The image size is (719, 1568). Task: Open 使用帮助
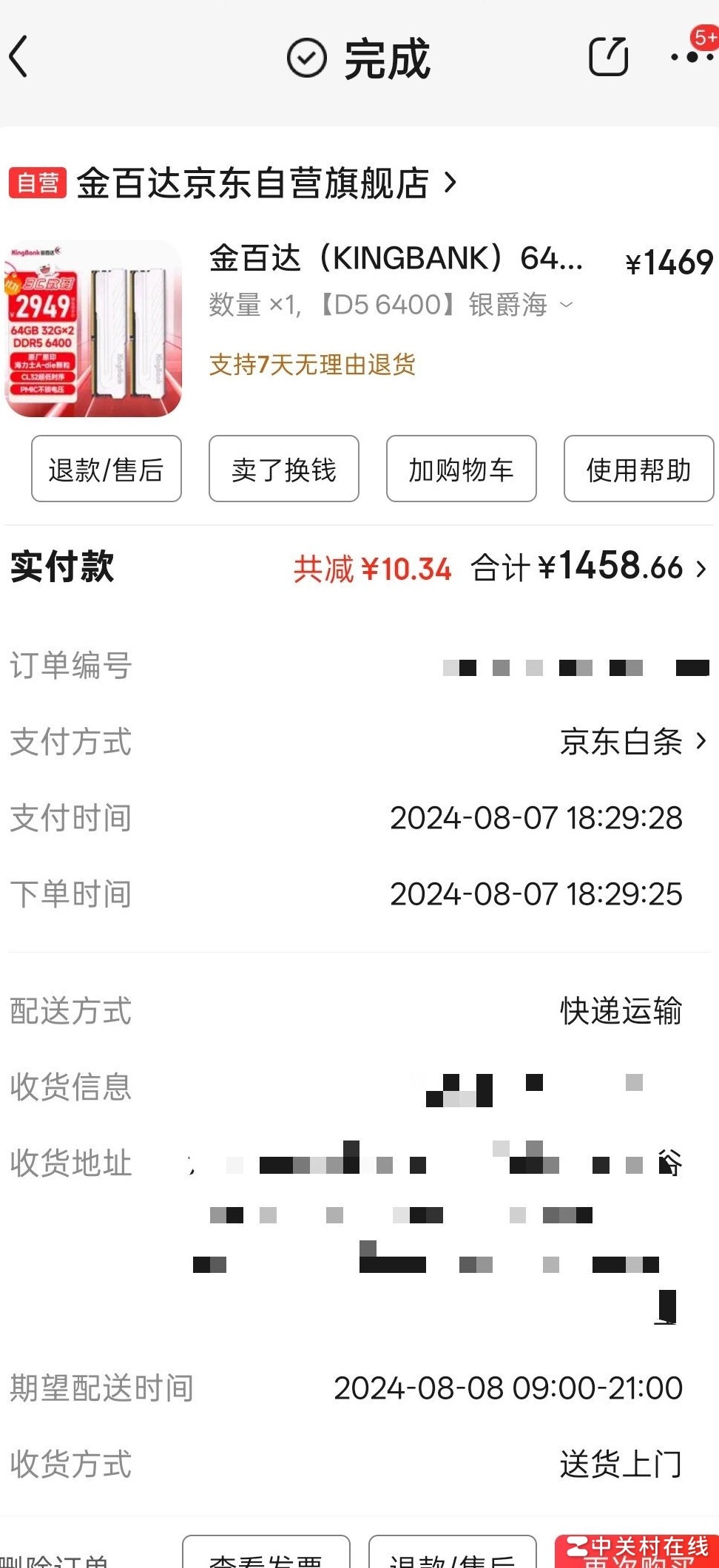(x=638, y=469)
